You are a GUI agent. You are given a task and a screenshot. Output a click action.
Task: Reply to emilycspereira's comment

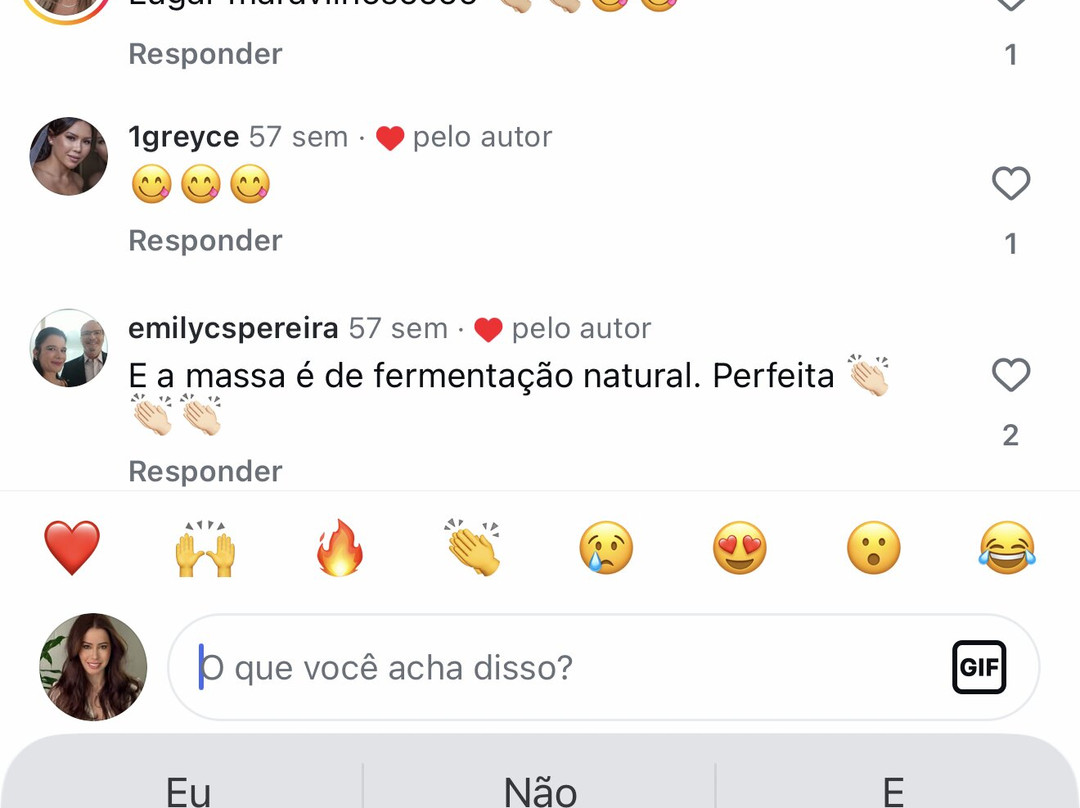click(205, 471)
